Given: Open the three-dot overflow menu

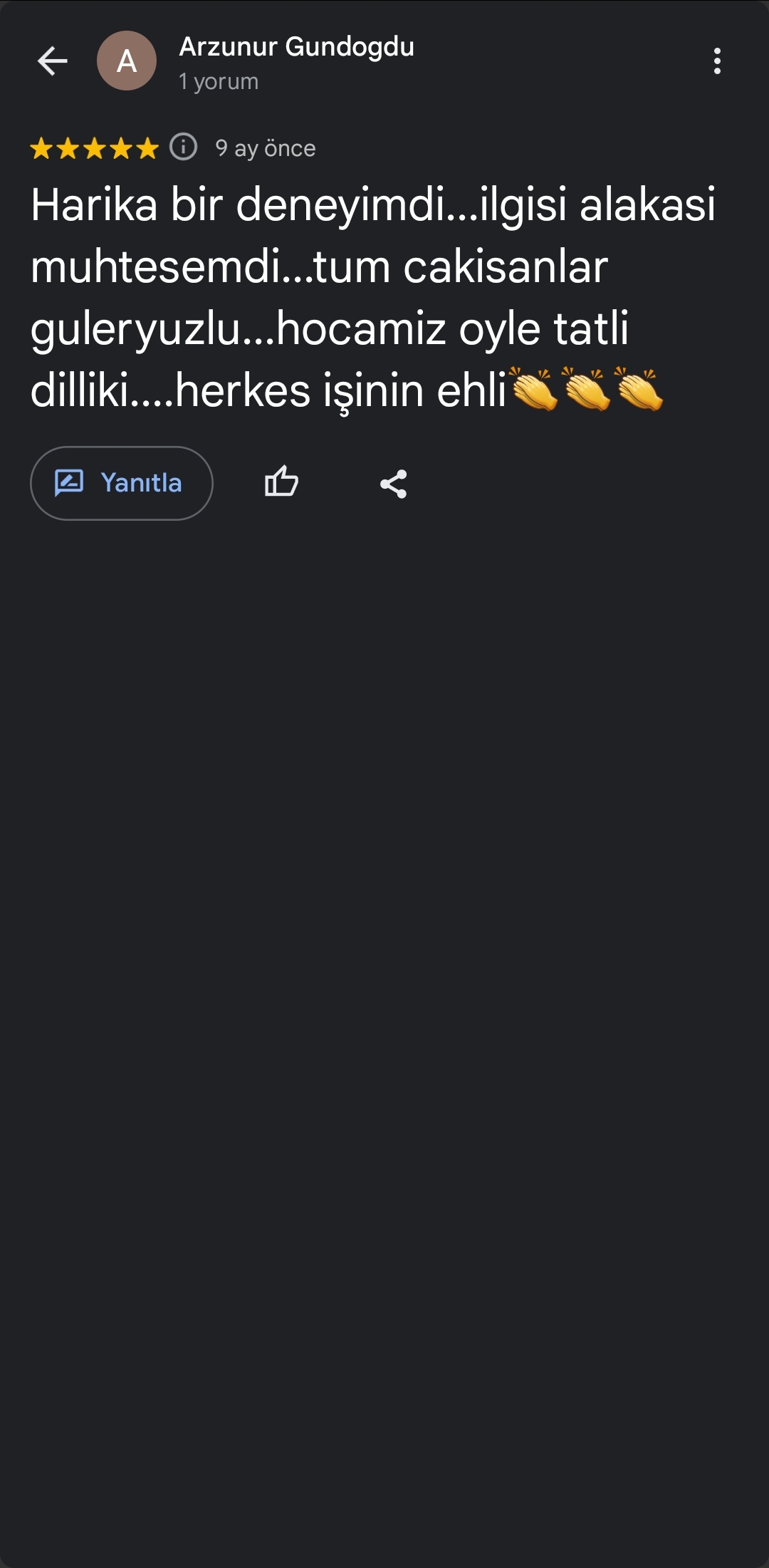Looking at the screenshot, I should pos(717,61).
